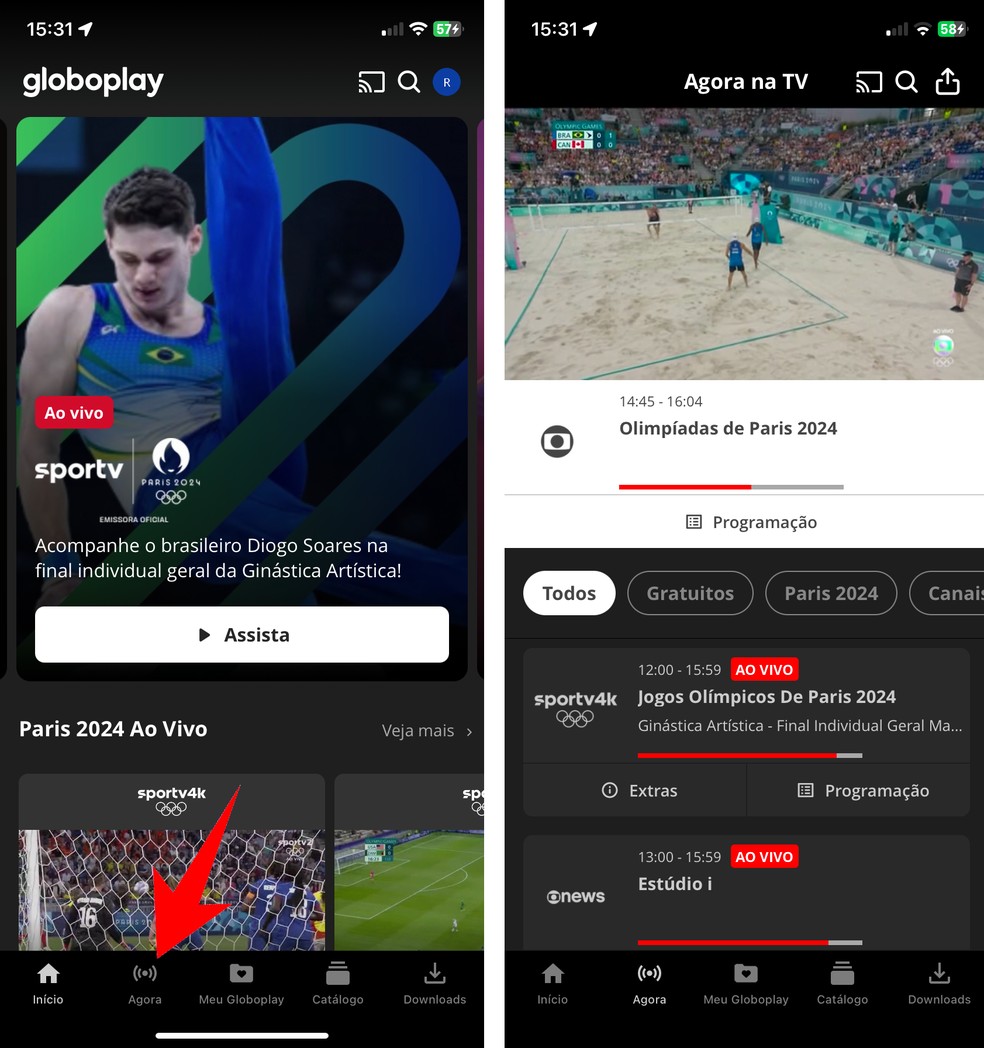Image resolution: width=984 pixels, height=1048 pixels.
Task: Open the Cast to TV icon on home screen
Action: tap(371, 82)
